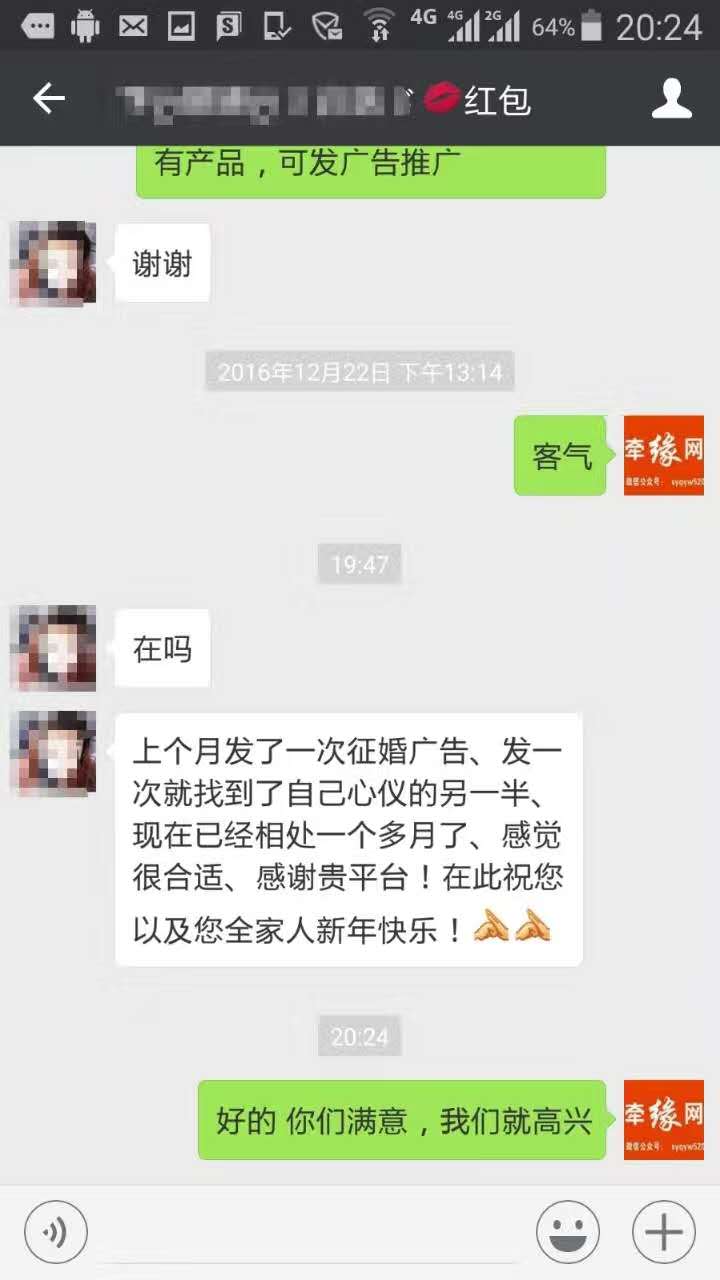Open chat details via the person icon
This screenshot has height=1280, width=720.
click(x=671, y=99)
